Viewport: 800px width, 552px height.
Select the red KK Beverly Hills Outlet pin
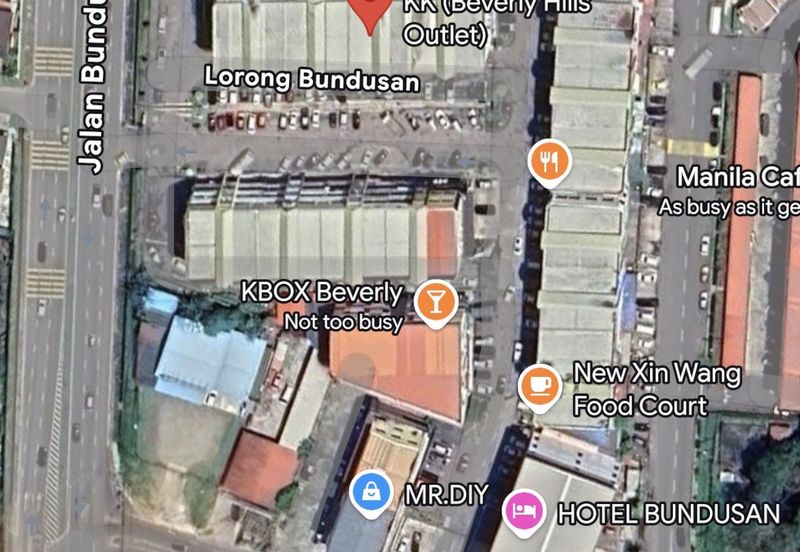[372, 10]
